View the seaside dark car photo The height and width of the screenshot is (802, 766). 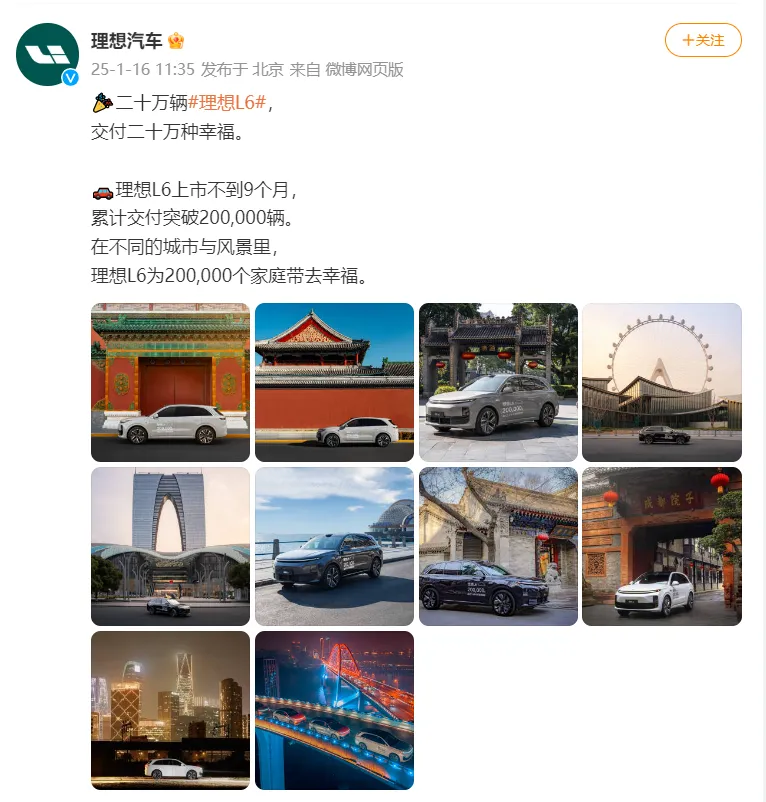click(334, 546)
